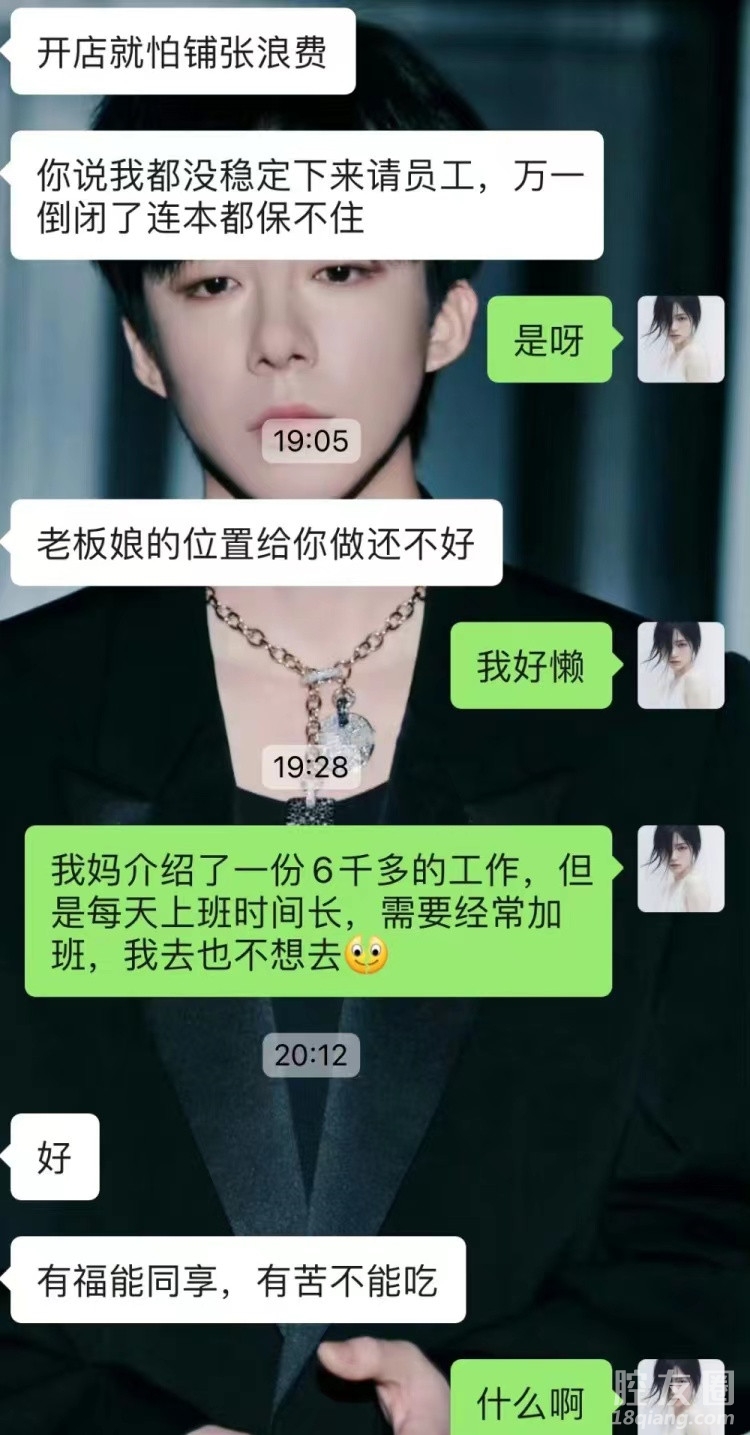Open the avatar next to 什么啊
Image resolution: width=750 pixels, height=1435 pixels.
681,1398
